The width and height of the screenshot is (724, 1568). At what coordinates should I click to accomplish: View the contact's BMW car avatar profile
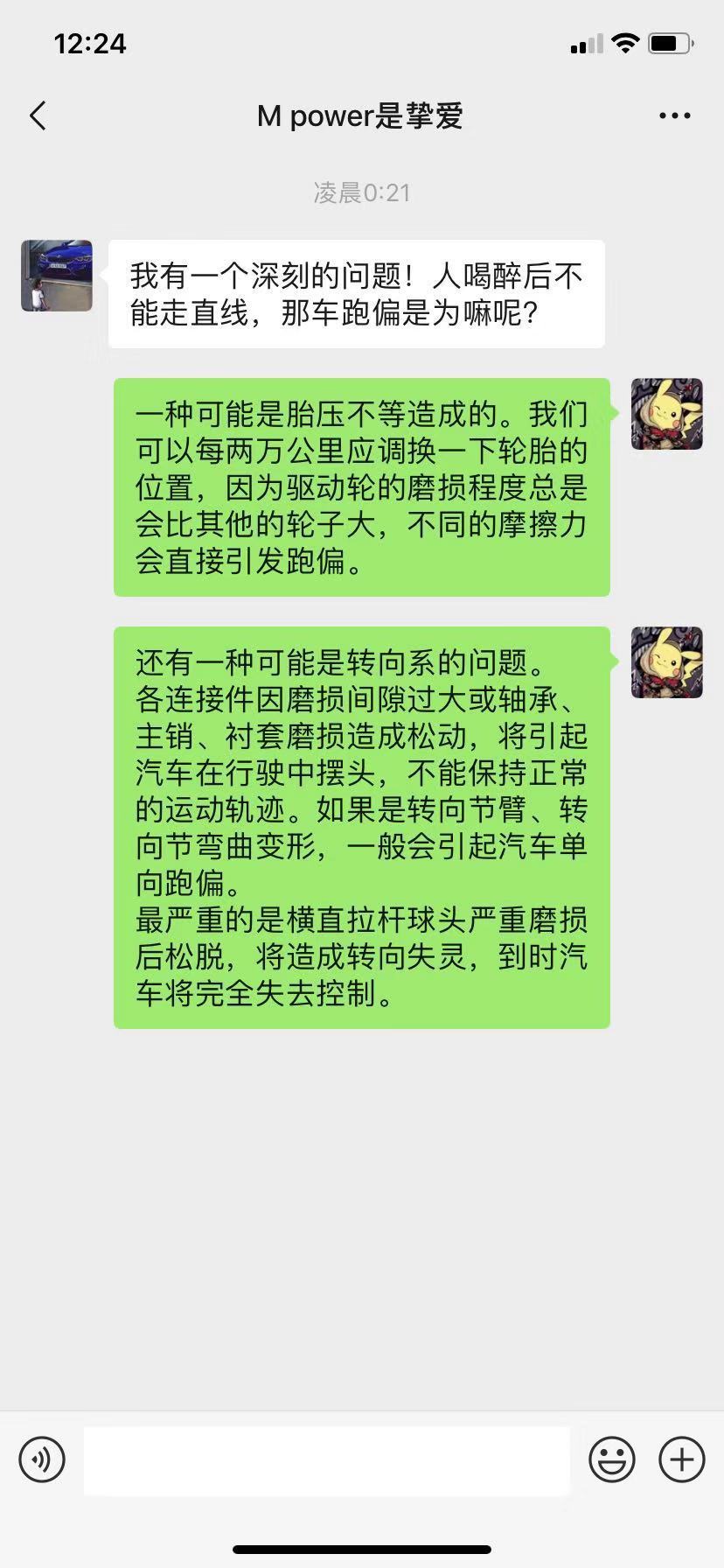click(x=57, y=276)
